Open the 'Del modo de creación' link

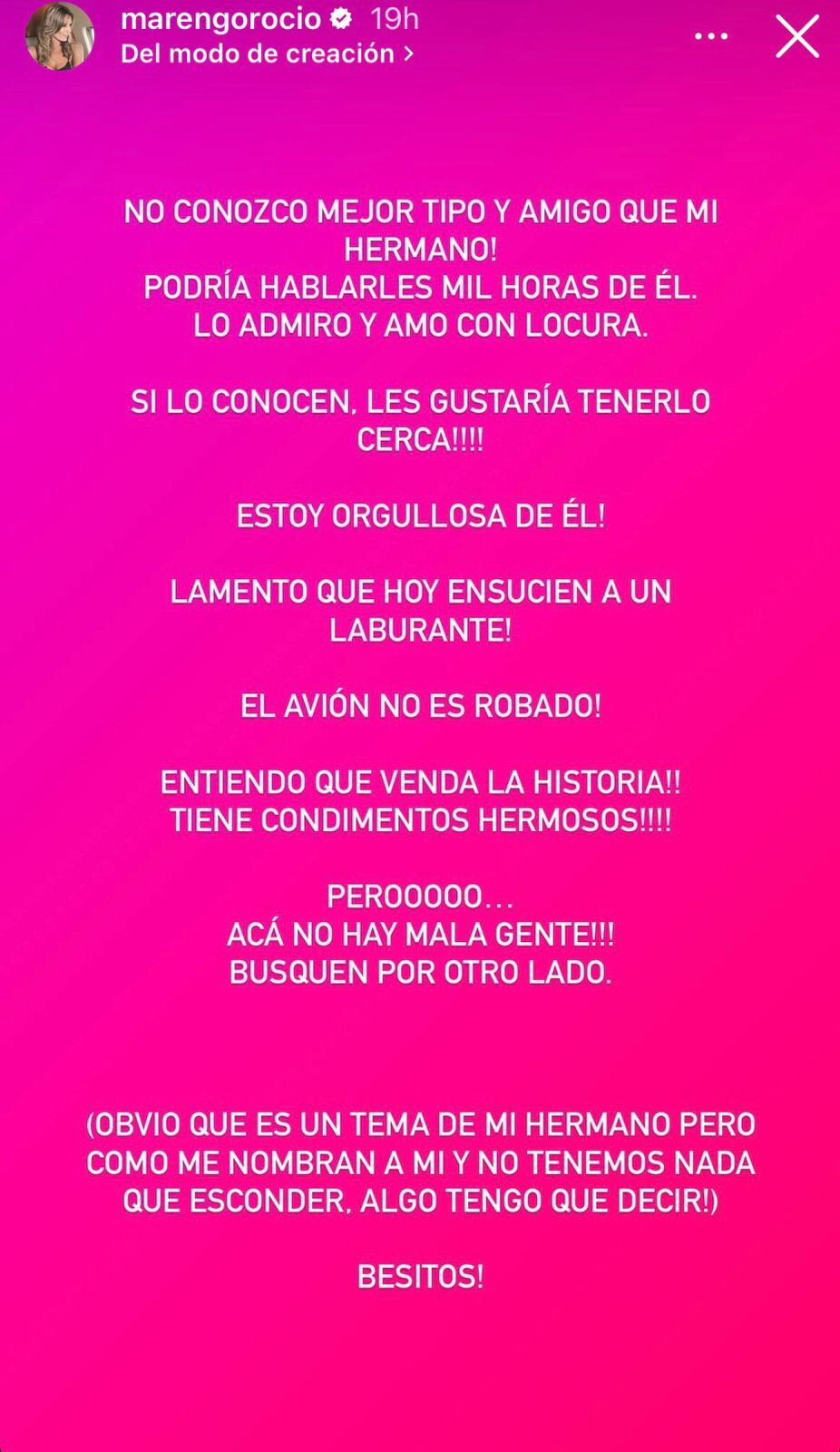267,54
